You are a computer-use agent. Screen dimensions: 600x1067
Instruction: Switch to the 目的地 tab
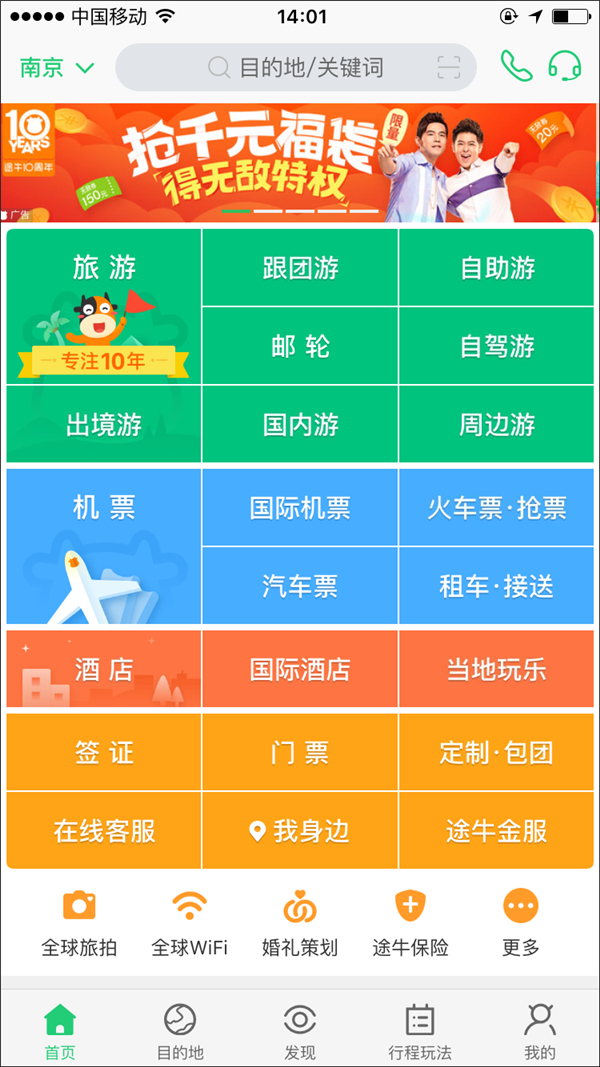pyautogui.click(x=180, y=1032)
